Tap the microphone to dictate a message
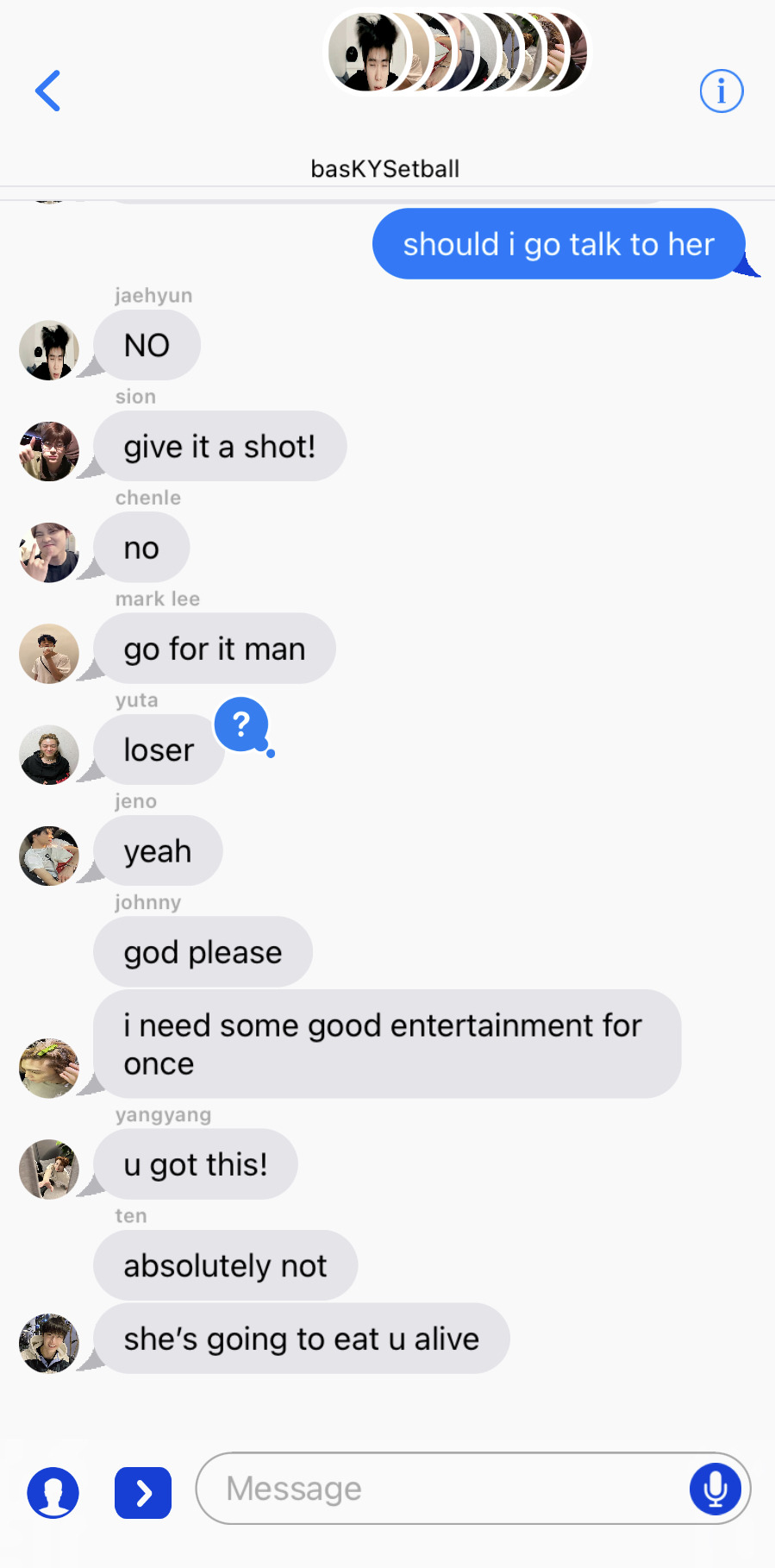 click(715, 1489)
